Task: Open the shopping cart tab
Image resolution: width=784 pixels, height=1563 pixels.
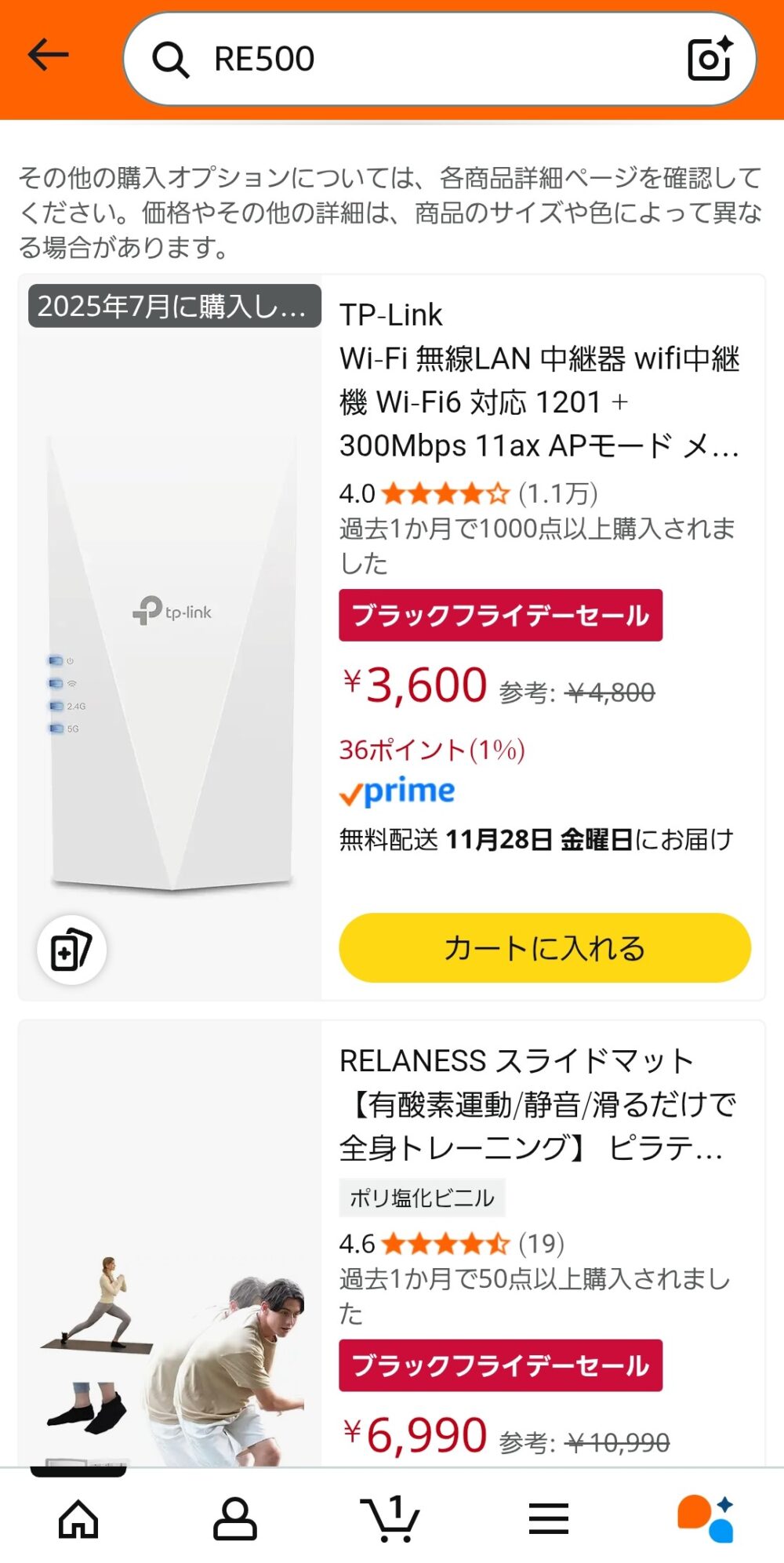Action: 390,1519
